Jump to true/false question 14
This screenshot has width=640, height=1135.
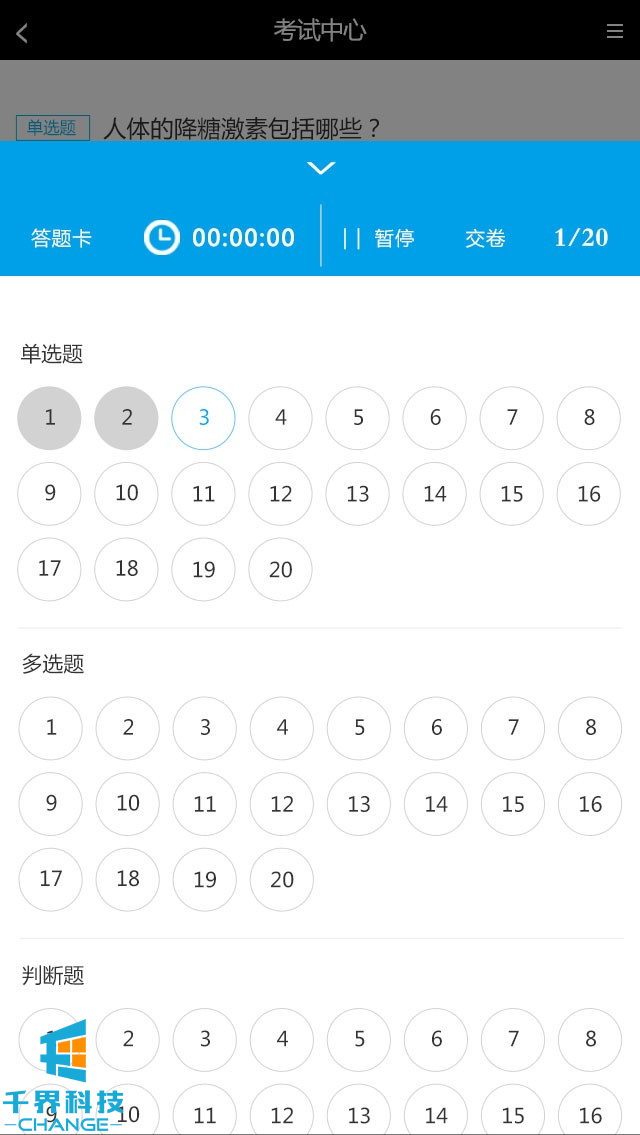[436, 1114]
